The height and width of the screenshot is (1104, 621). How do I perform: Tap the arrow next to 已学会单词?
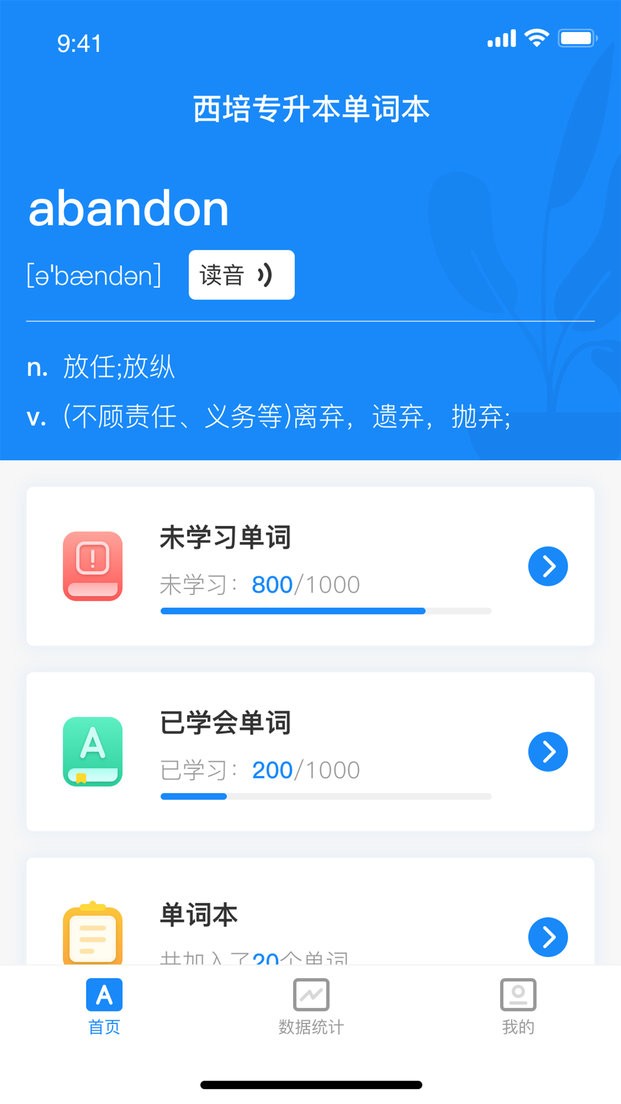pyautogui.click(x=548, y=752)
